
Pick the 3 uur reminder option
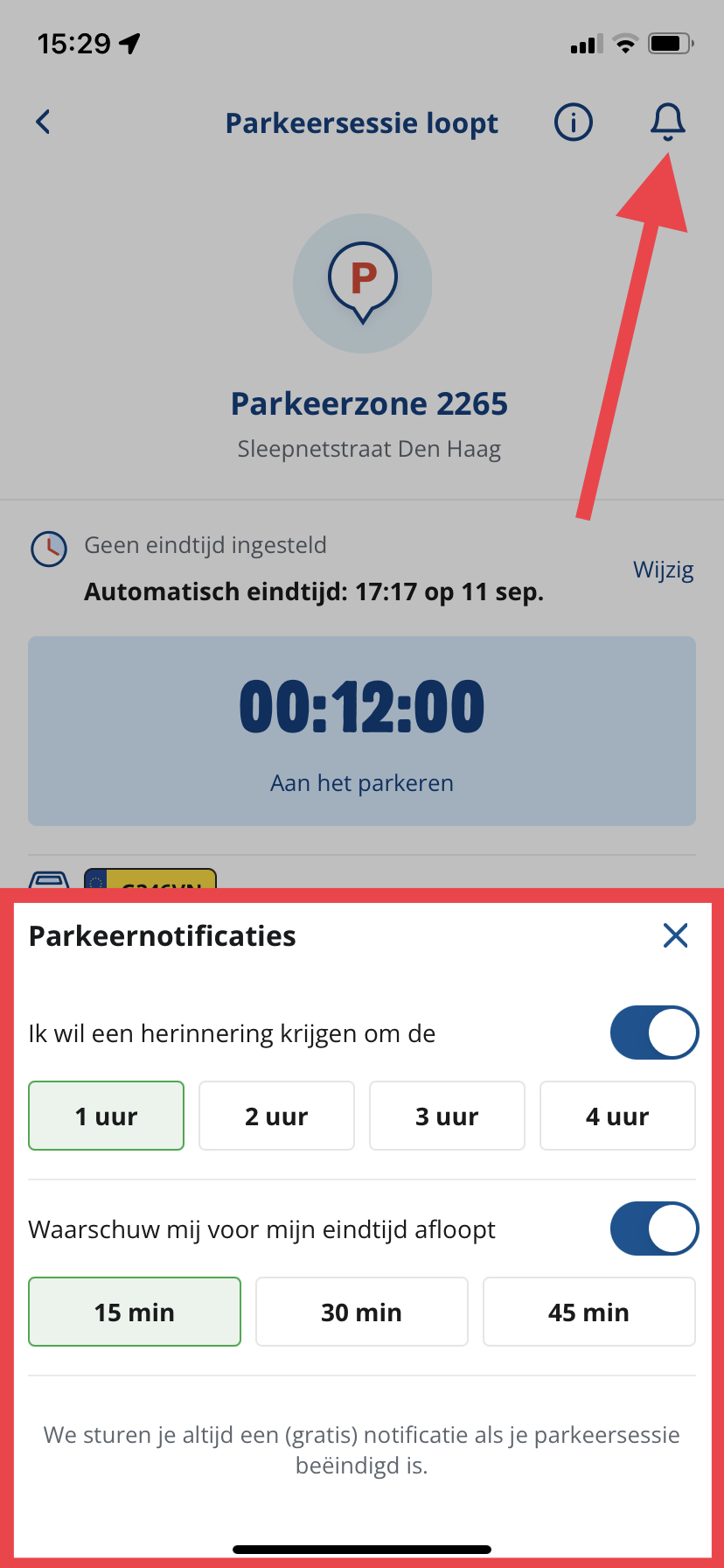click(x=447, y=1116)
